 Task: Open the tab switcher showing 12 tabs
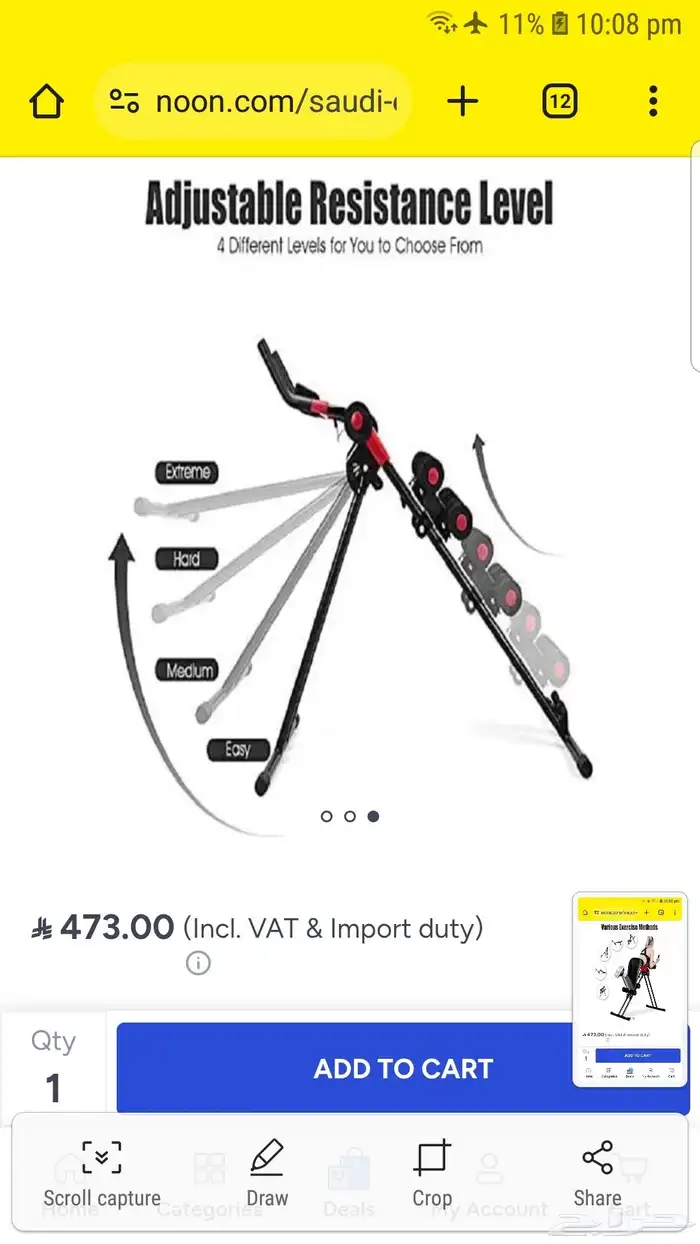(560, 102)
